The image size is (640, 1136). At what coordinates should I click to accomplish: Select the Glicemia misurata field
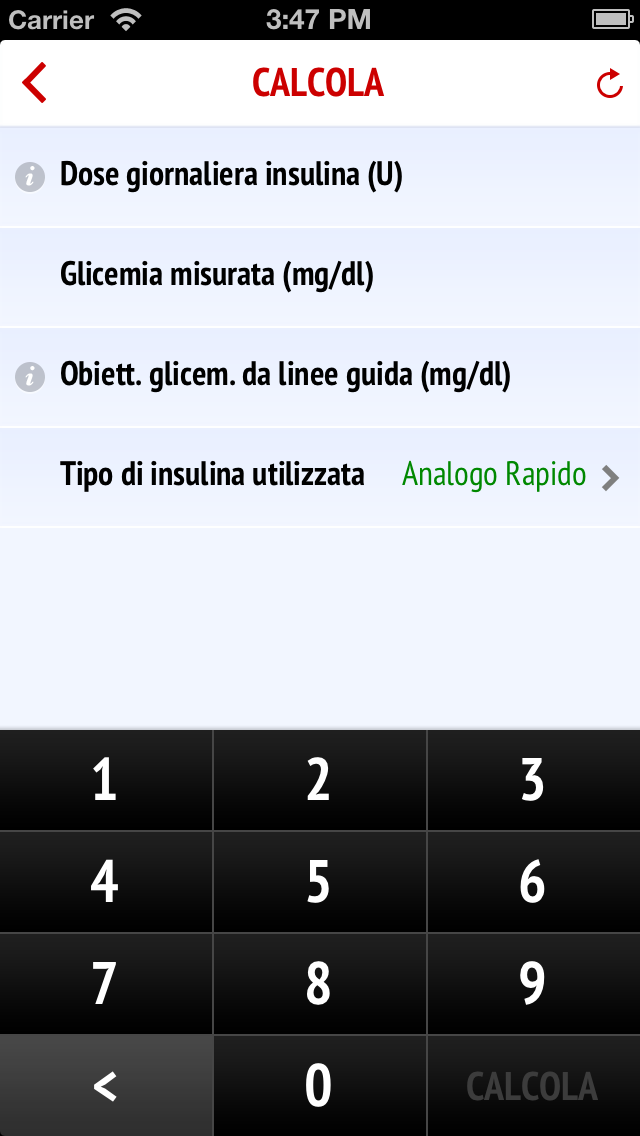click(320, 277)
